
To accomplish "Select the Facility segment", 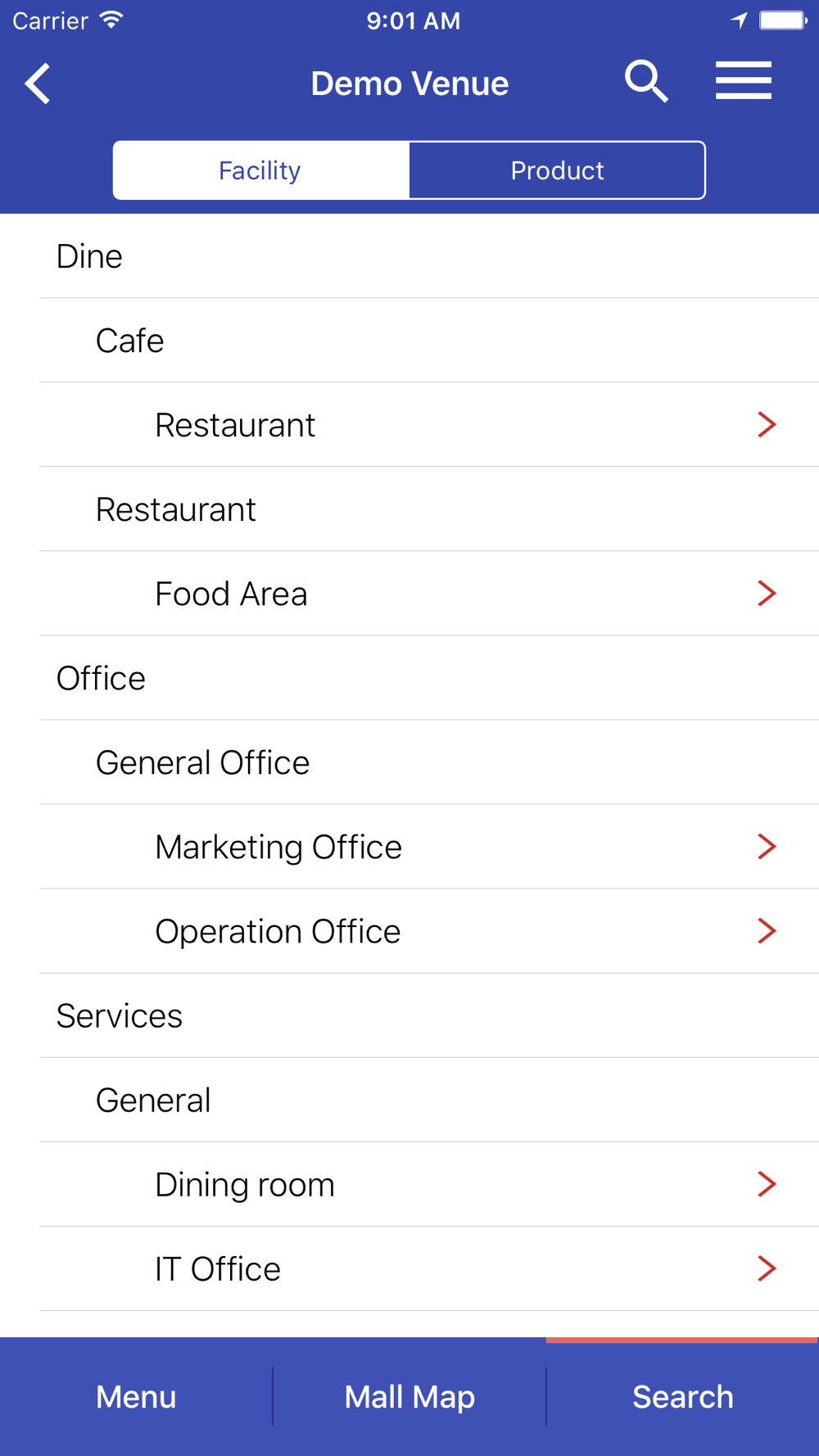I will (260, 170).
